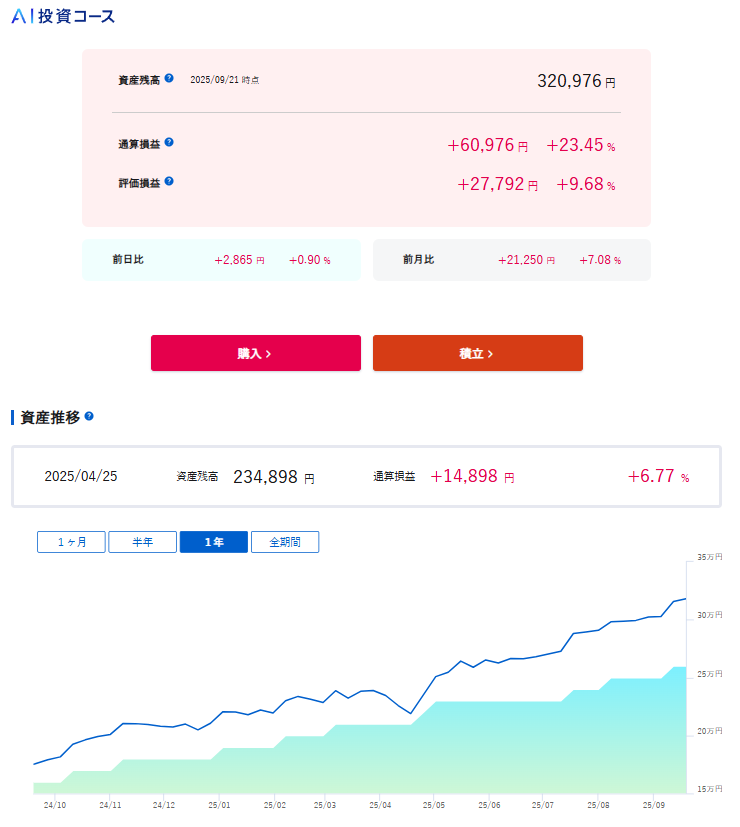Image resolution: width=740 pixels, height=827 pixels.
Task: Tap the 購入 purchase button
Action: (x=255, y=353)
